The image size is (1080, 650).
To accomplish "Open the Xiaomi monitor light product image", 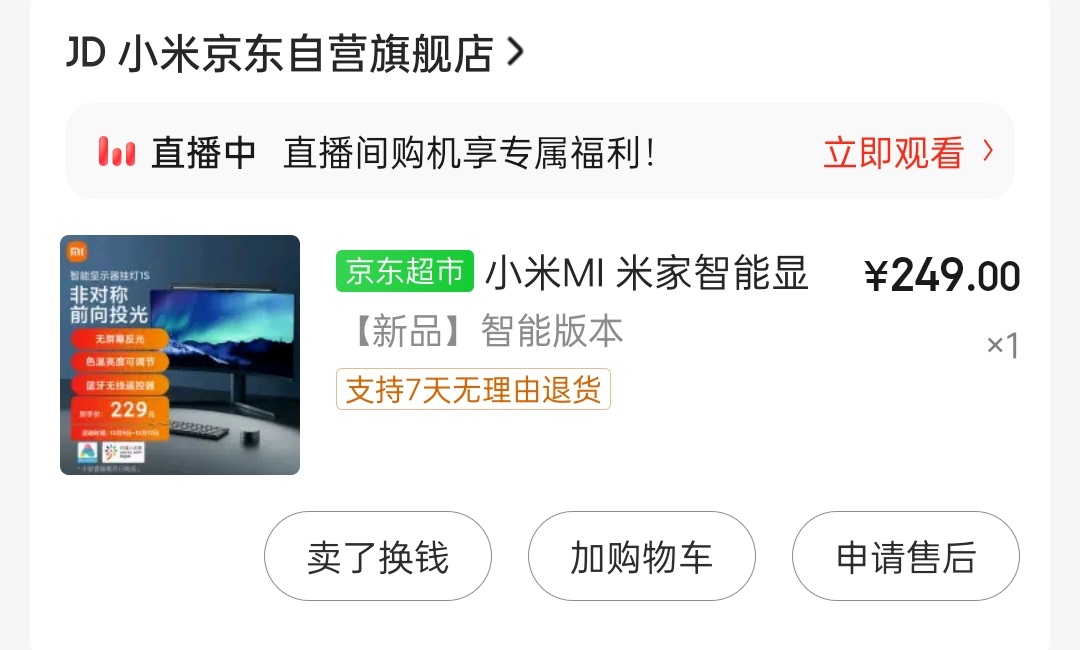I will pyautogui.click(x=180, y=355).
